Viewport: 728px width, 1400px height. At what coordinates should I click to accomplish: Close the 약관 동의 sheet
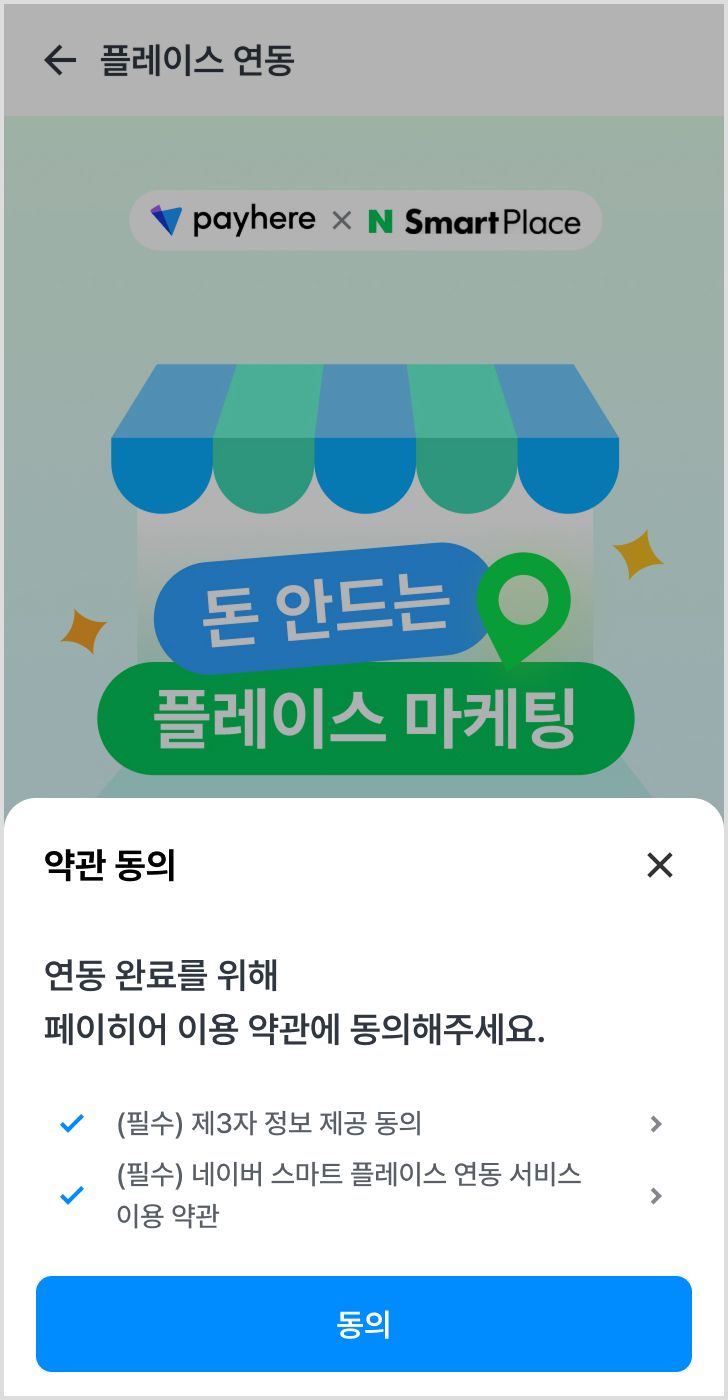(659, 865)
